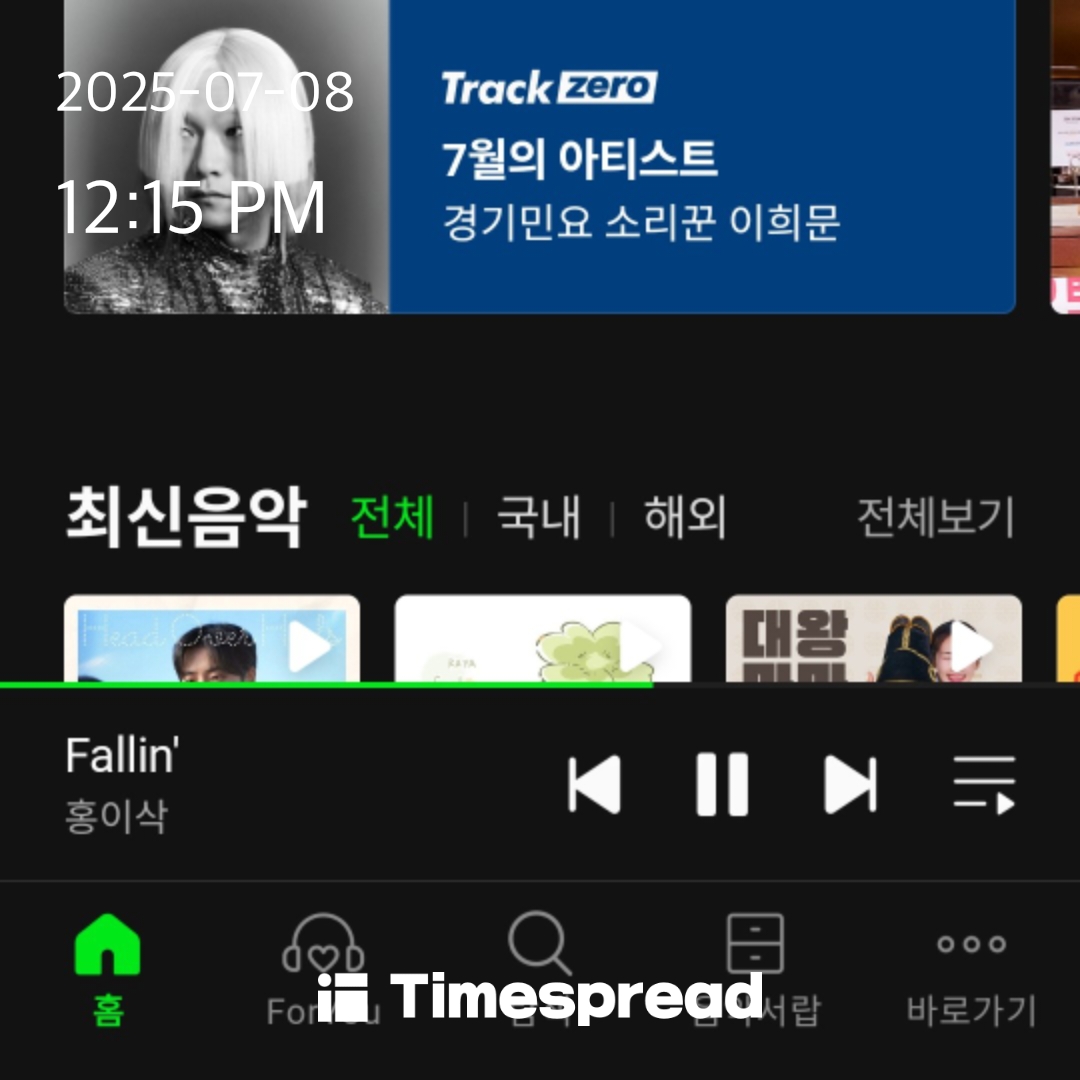
Task: Skip to the previous track
Action: [x=594, y=784]
